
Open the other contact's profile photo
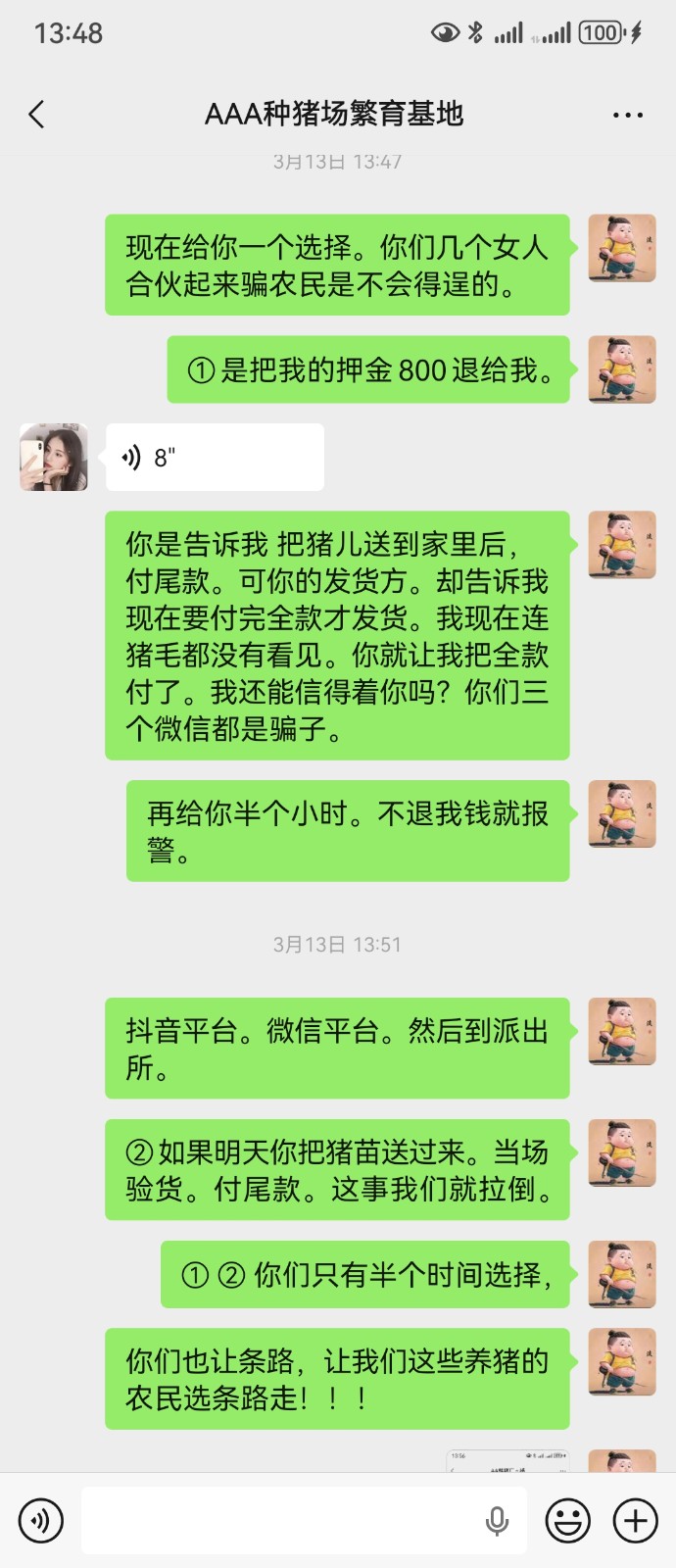pyautogui.click(x=54, y=458)
